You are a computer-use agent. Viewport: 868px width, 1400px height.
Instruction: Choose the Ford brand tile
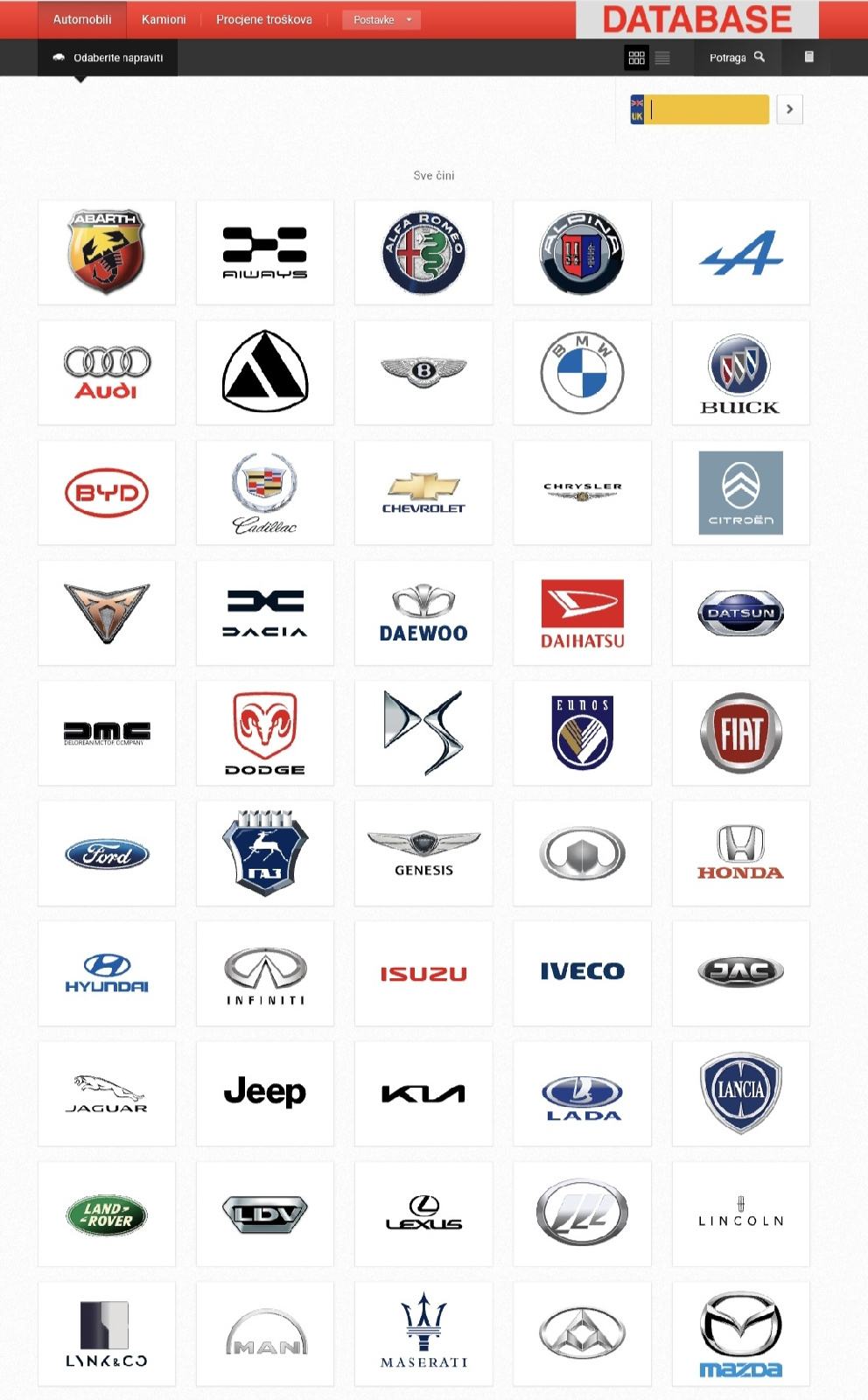coord(107,853)
